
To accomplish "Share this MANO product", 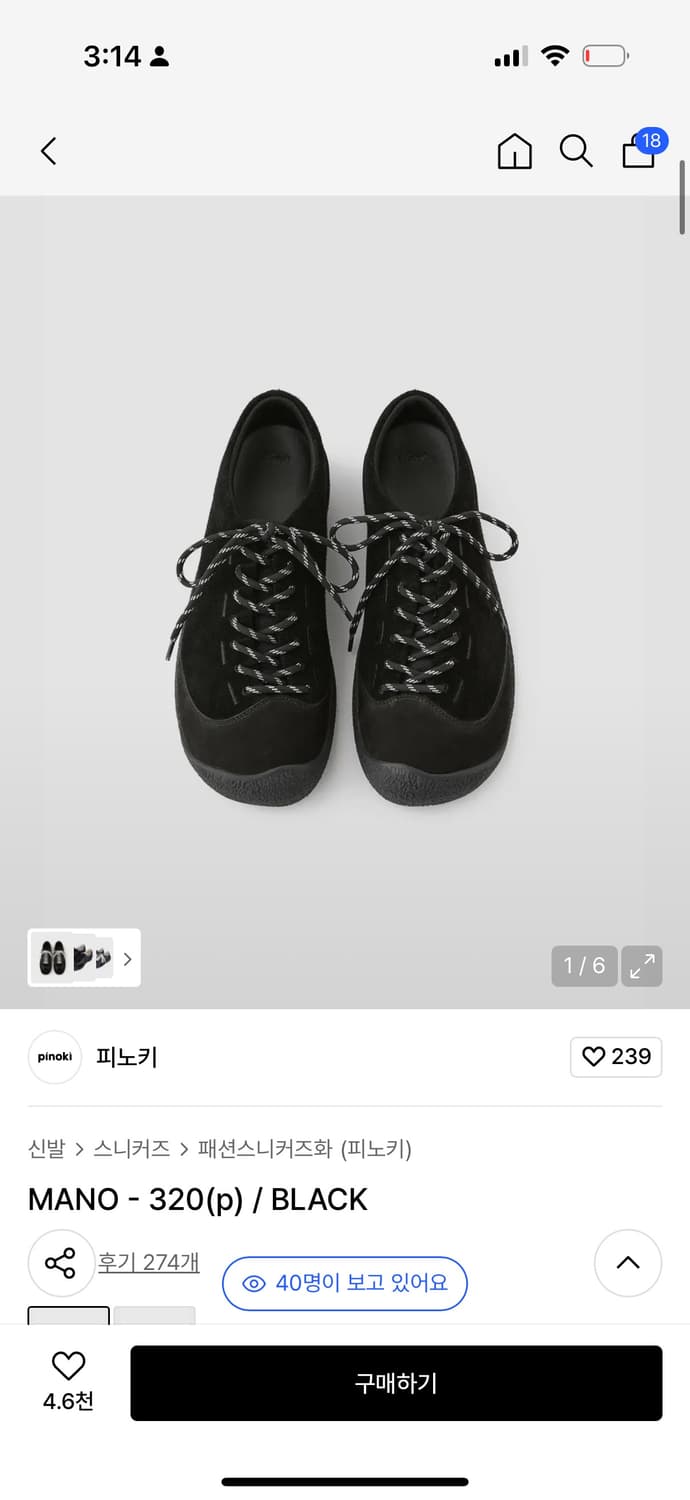I will click(61, 1262).
